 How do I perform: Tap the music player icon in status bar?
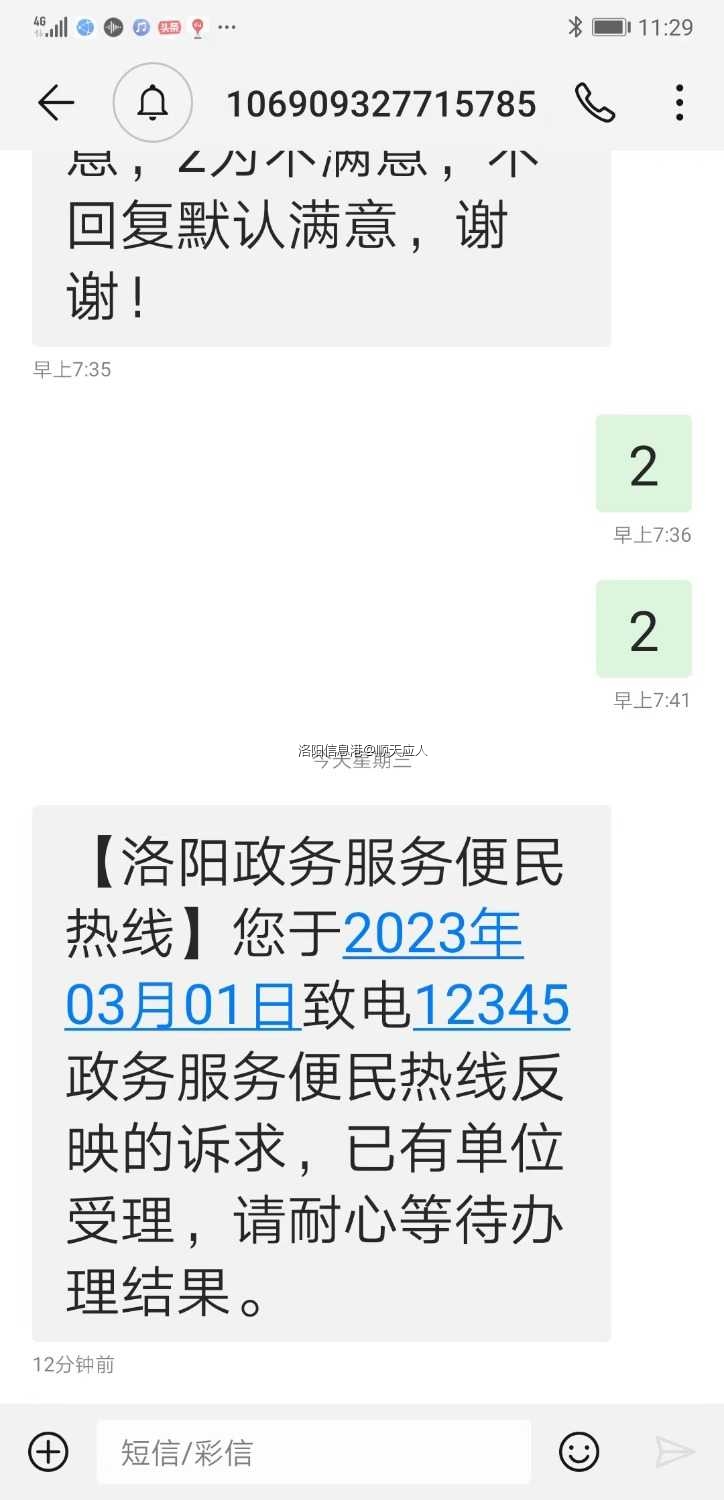click(x=141, y=27)
